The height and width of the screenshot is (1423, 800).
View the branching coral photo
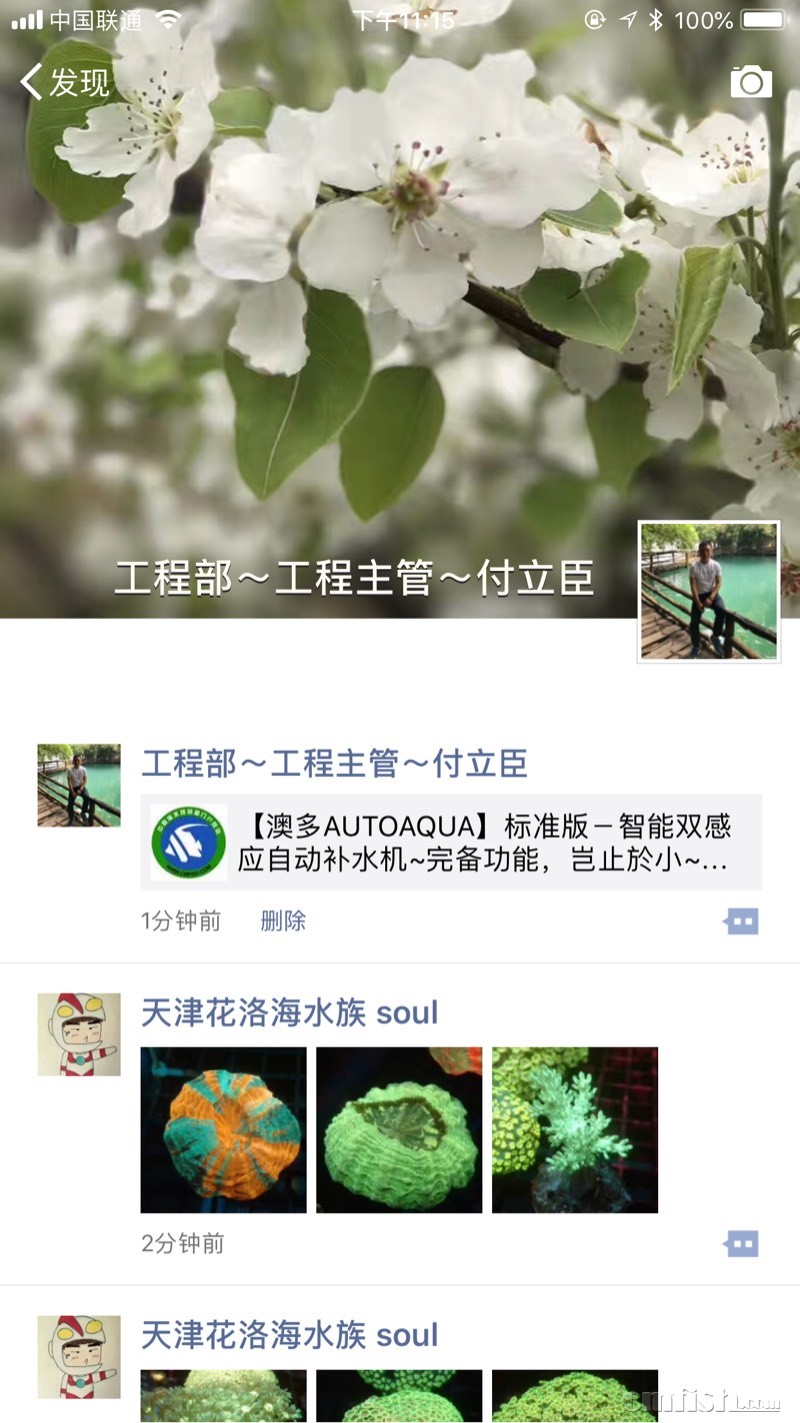point(575,1130)
